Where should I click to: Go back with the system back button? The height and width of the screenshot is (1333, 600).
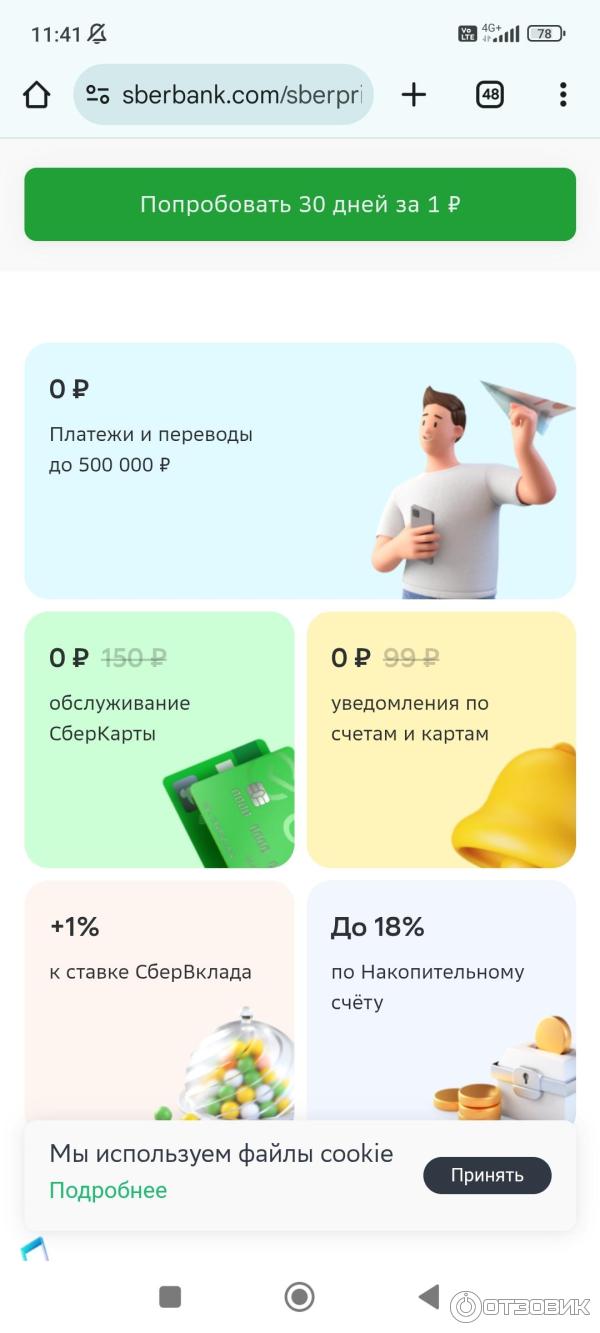[429, 1297]
